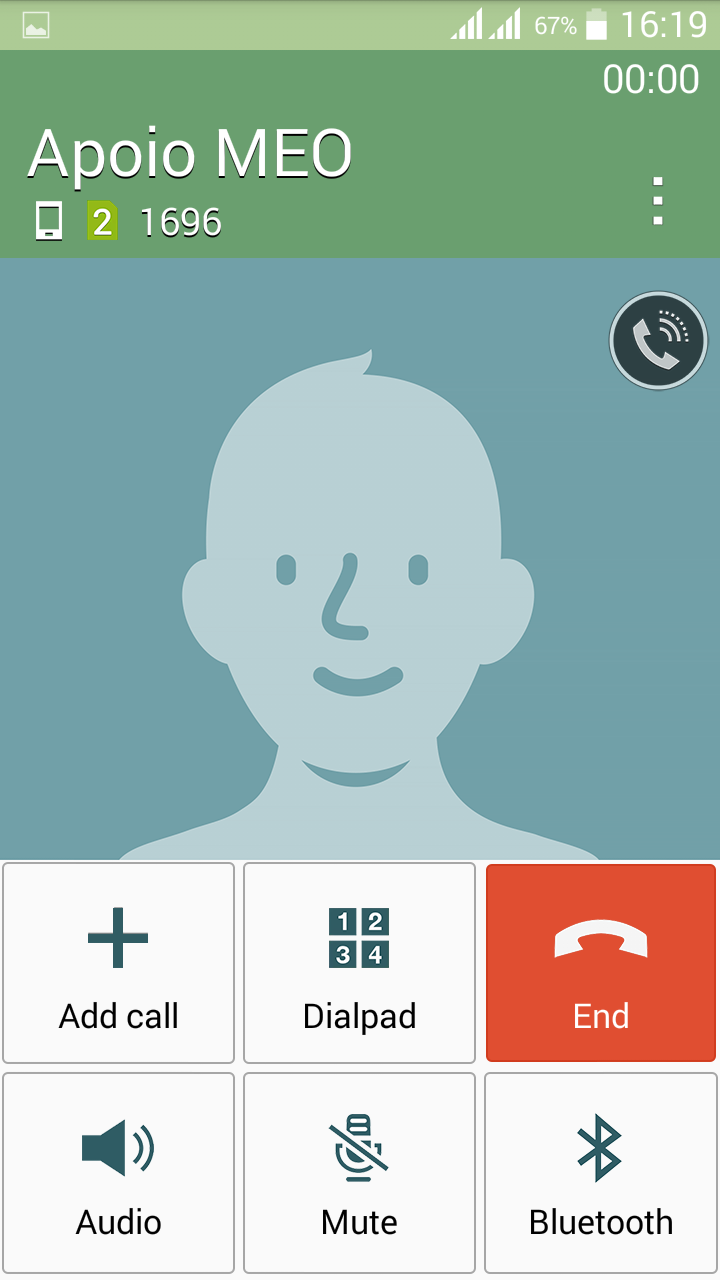End the call with Apoio MEO
Screen dimensions: 720x1280
[600, 963]
